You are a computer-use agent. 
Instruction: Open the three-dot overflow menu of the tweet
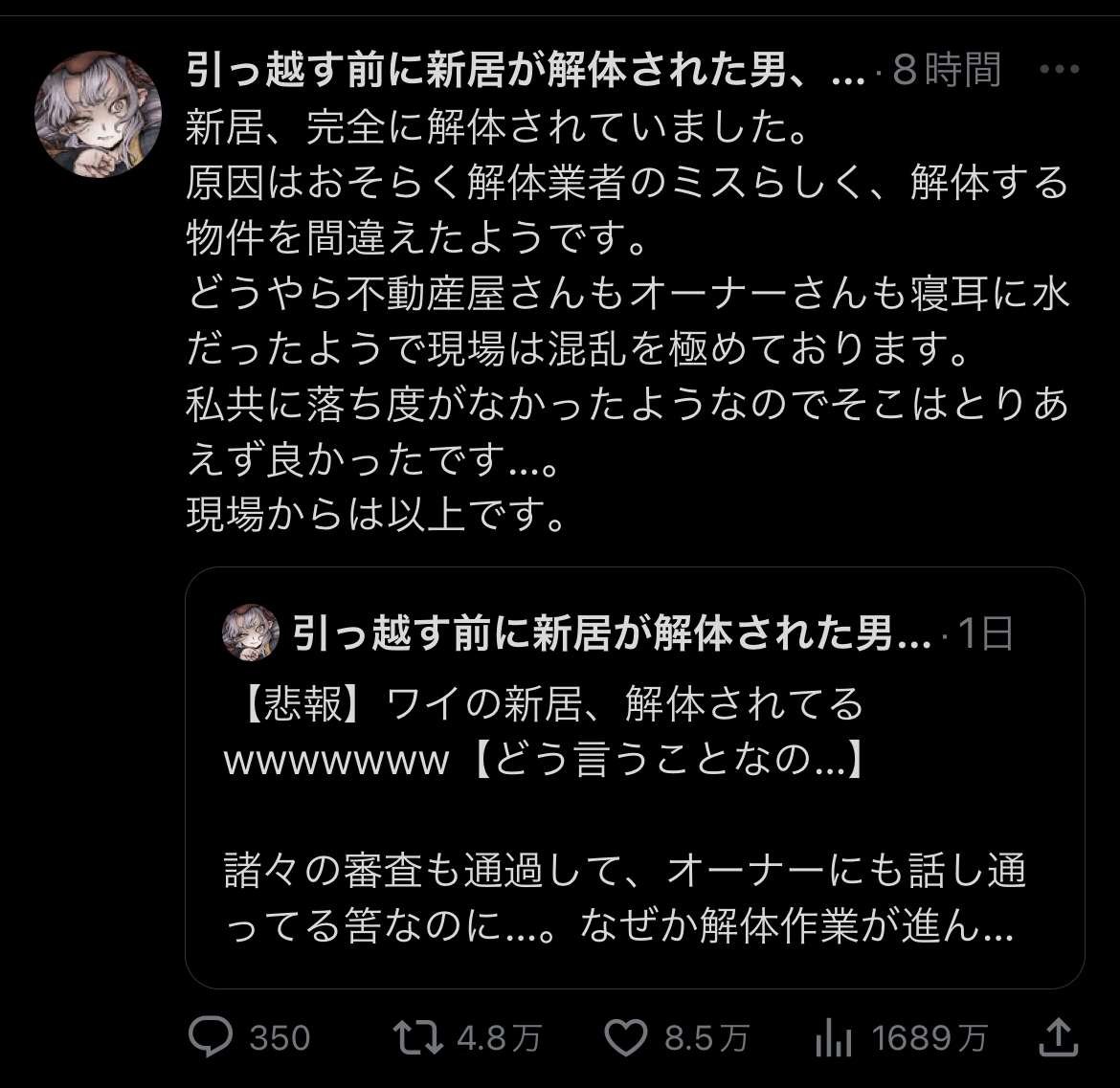[1059, 71]
